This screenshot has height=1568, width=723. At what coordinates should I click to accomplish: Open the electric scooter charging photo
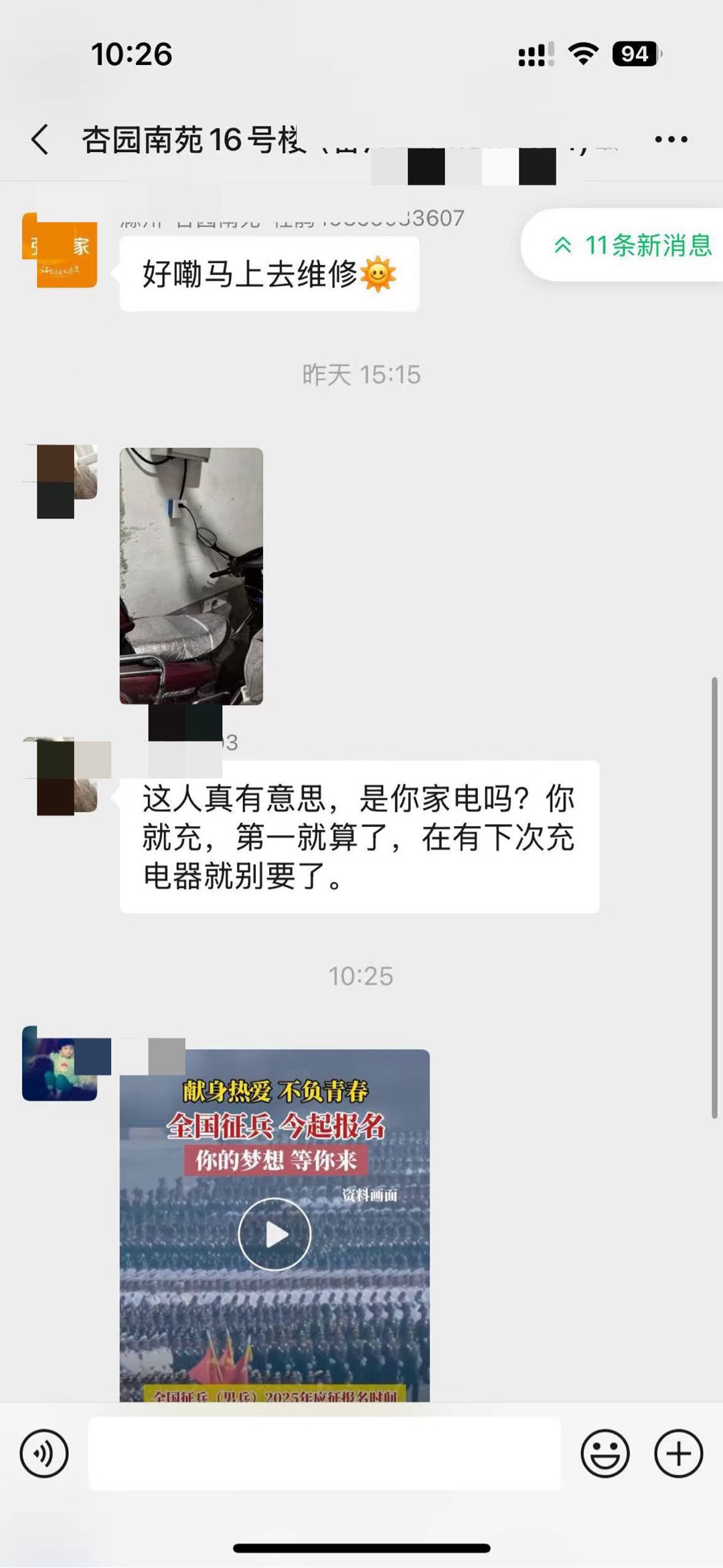click(x=191, y=576)
